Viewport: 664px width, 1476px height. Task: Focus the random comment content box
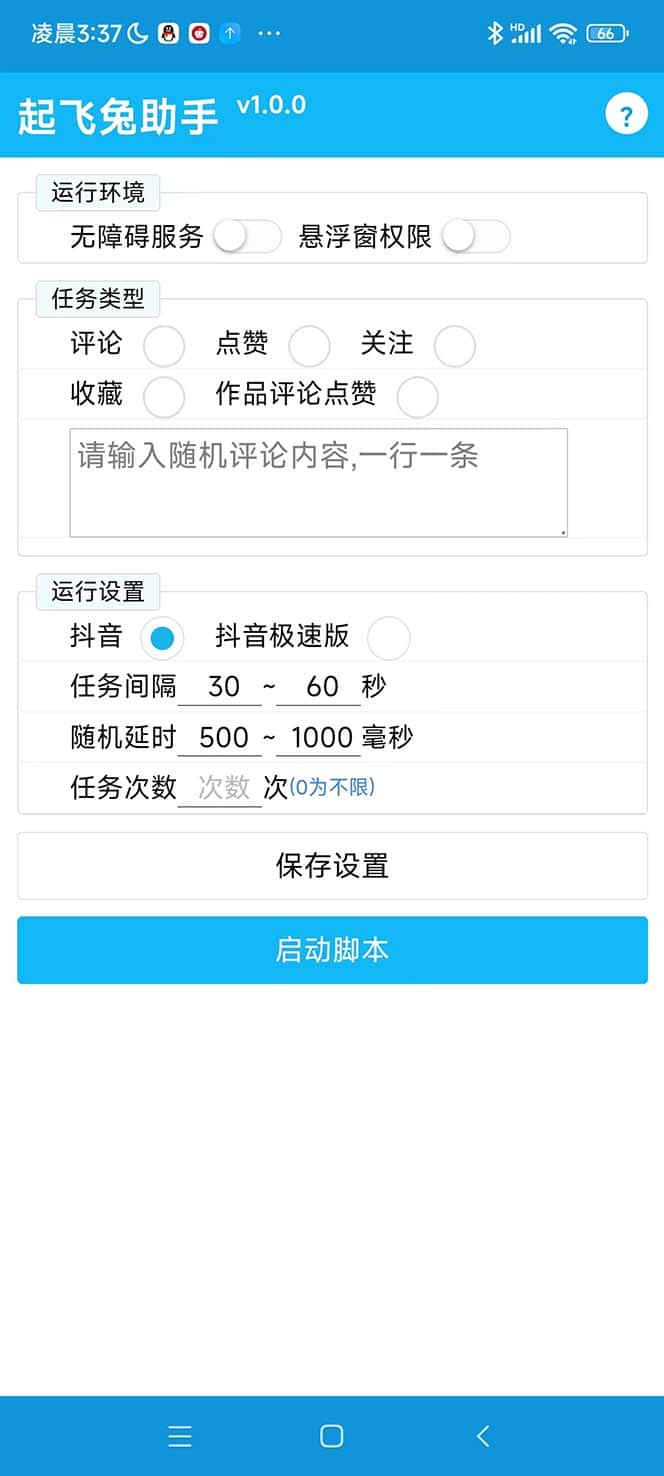point(318,482)
